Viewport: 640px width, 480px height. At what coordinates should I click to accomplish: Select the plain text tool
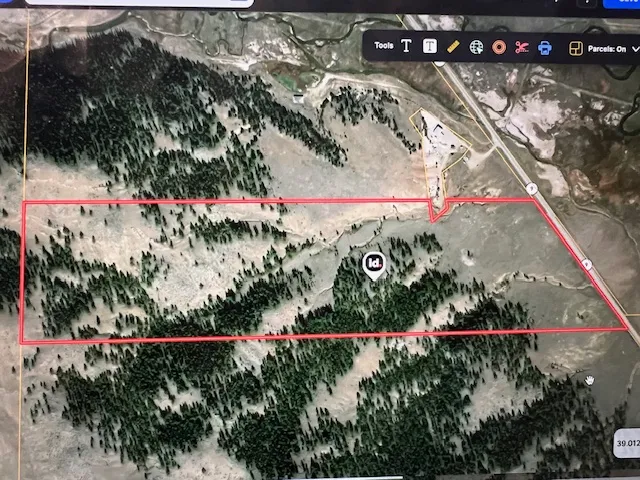tap(407, 46)
